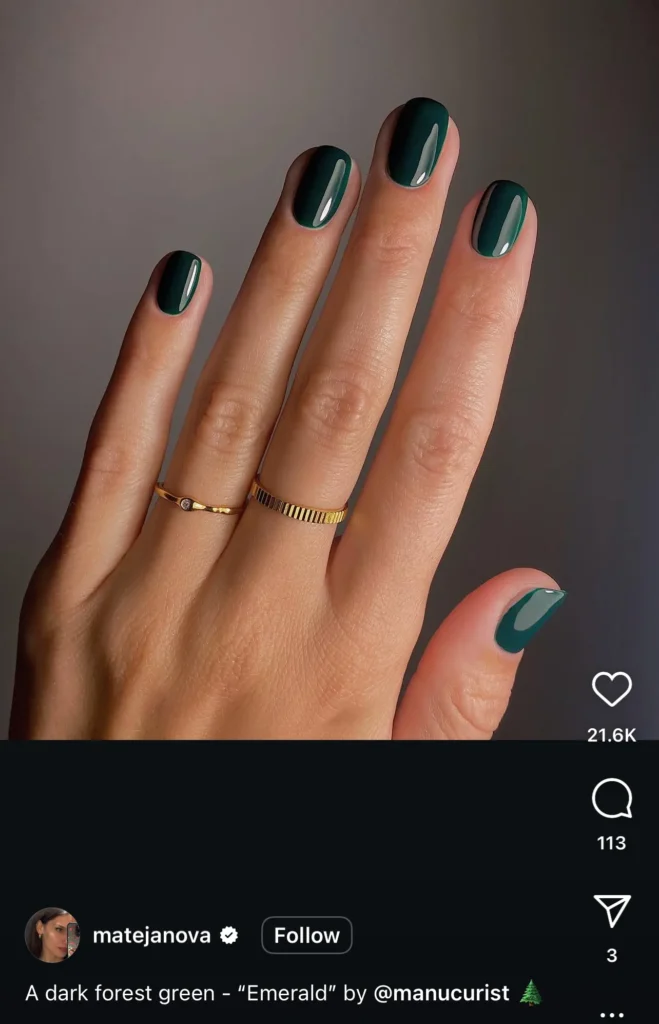The width and height of the screenshot is (659, 1024).
Task: Share the reel via the paper plane icon
Action: click(611, 910)
